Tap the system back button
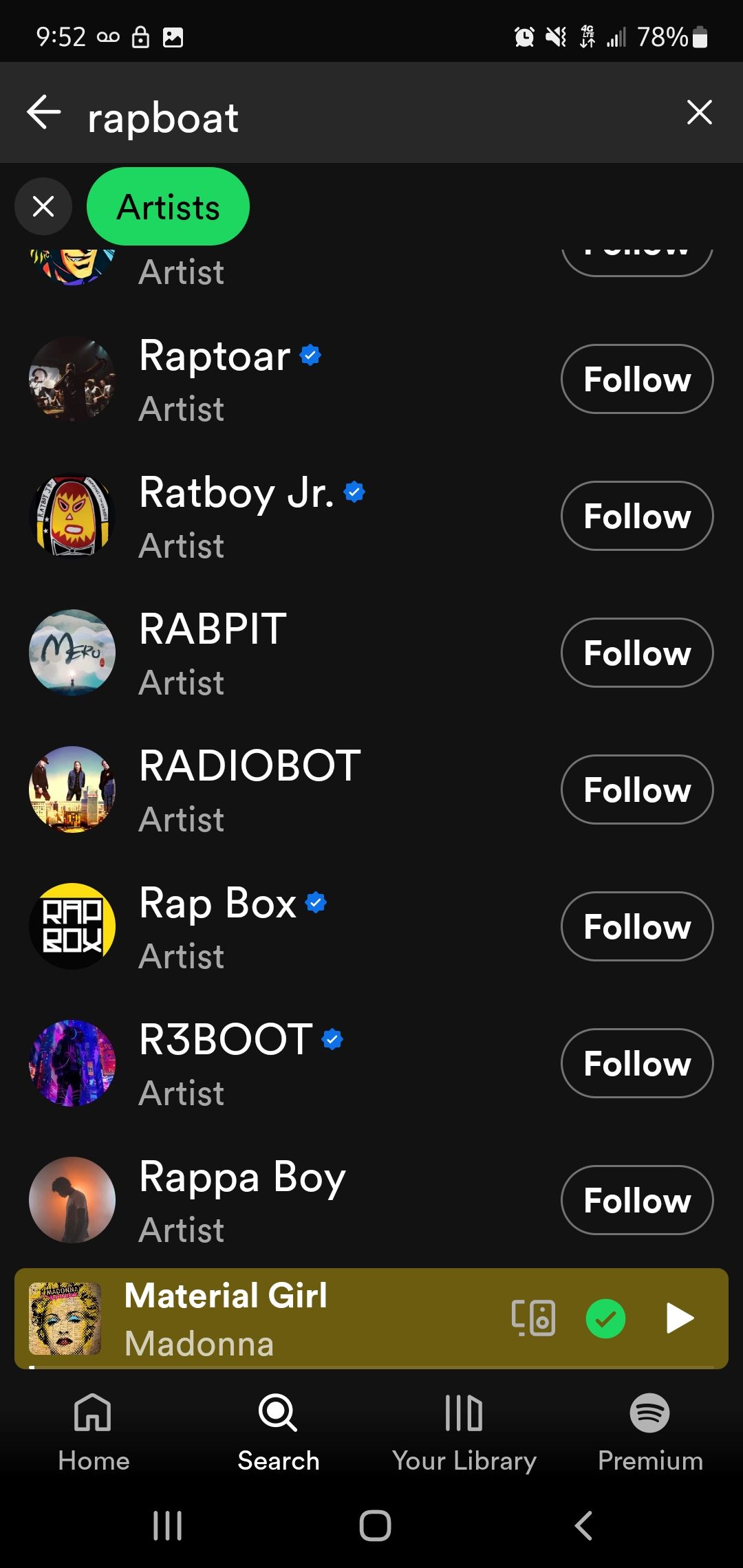Image resolution: width=743 pixels, height=1568 pixels. point(583,1525)
